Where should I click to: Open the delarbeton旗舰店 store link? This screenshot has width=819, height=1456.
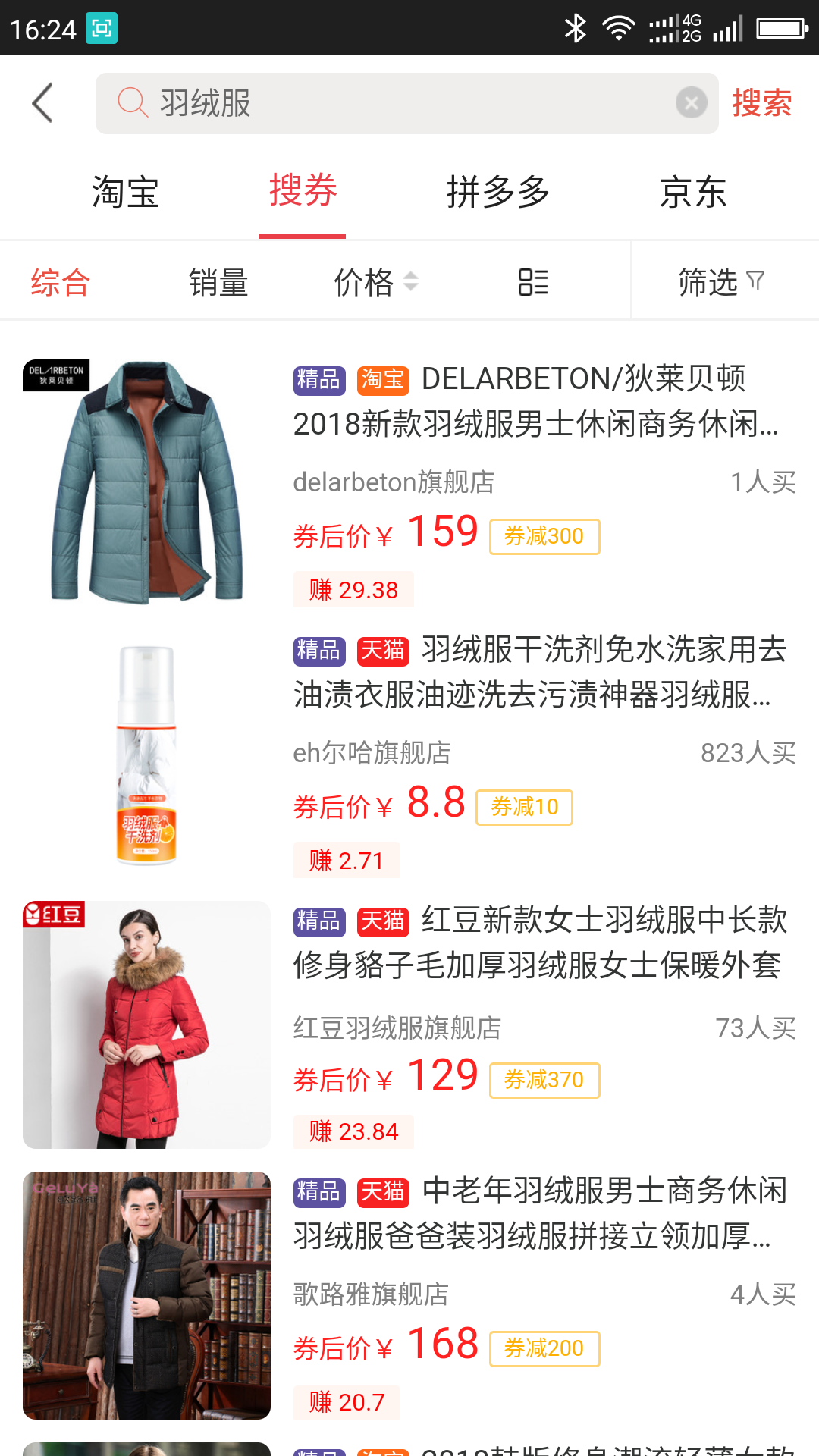click(x=394, y=482)
